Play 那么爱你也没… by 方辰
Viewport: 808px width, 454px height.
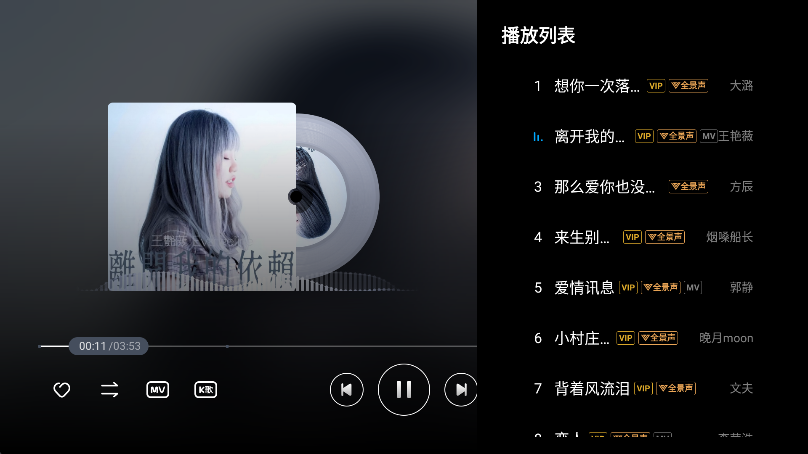coord(605,186)
